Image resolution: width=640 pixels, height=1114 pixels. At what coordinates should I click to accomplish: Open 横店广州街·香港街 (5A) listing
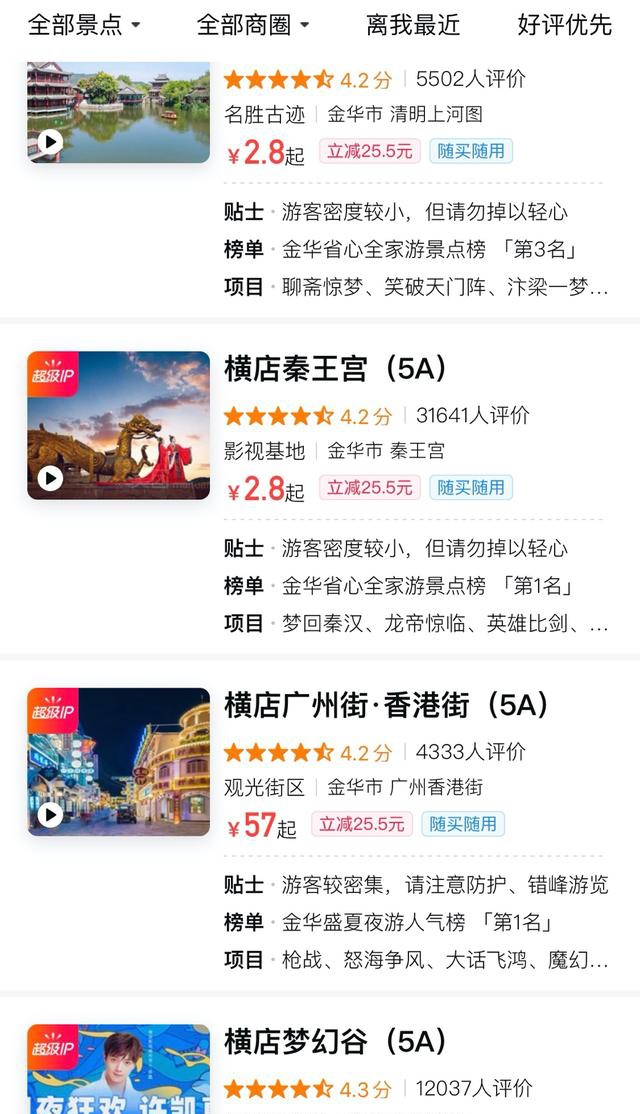point(386,706)
